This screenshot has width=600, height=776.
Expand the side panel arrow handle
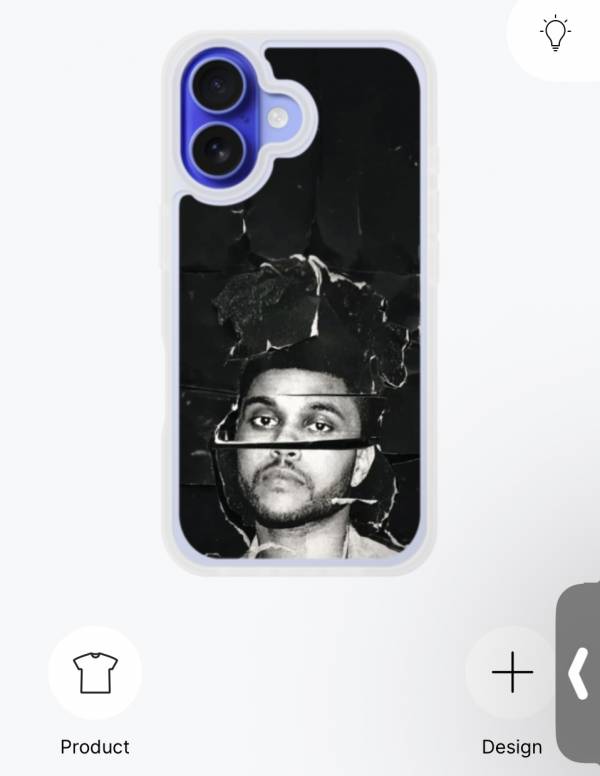(x=579, y=674)
